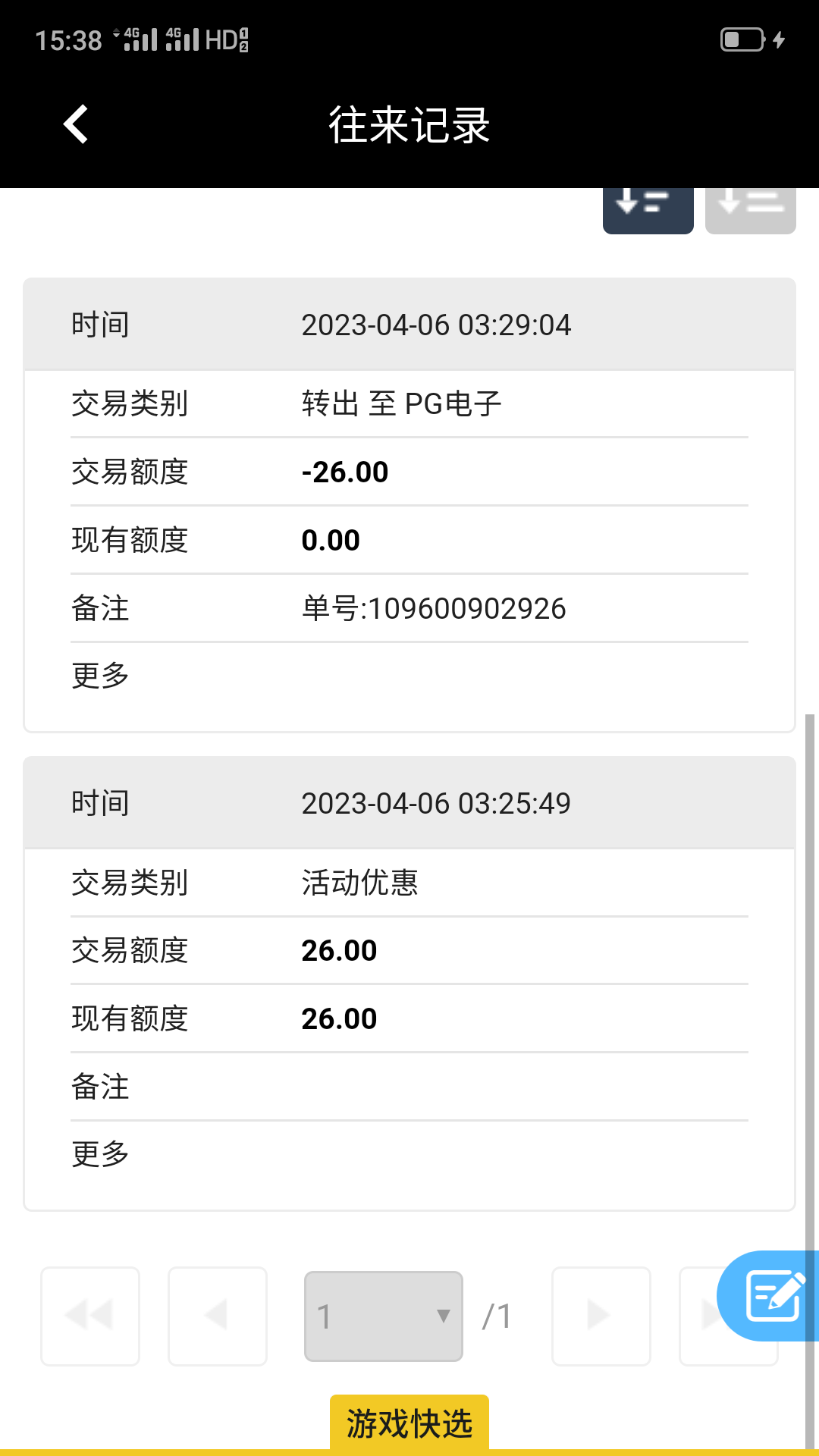Open the page number dropdown

pyautogui.click(x=384, y=1316)
